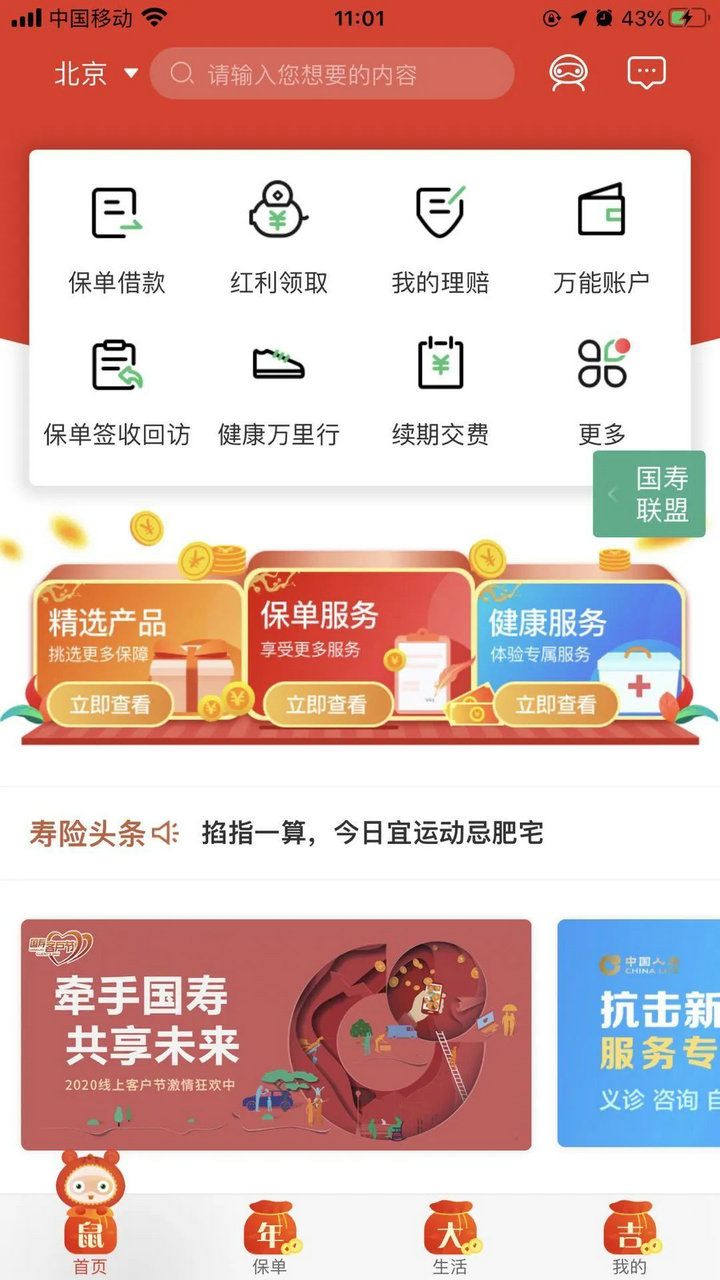Open the messages chat bubble icon
The height and width of the screenshot is (1280, 720).
coord(646,73)
